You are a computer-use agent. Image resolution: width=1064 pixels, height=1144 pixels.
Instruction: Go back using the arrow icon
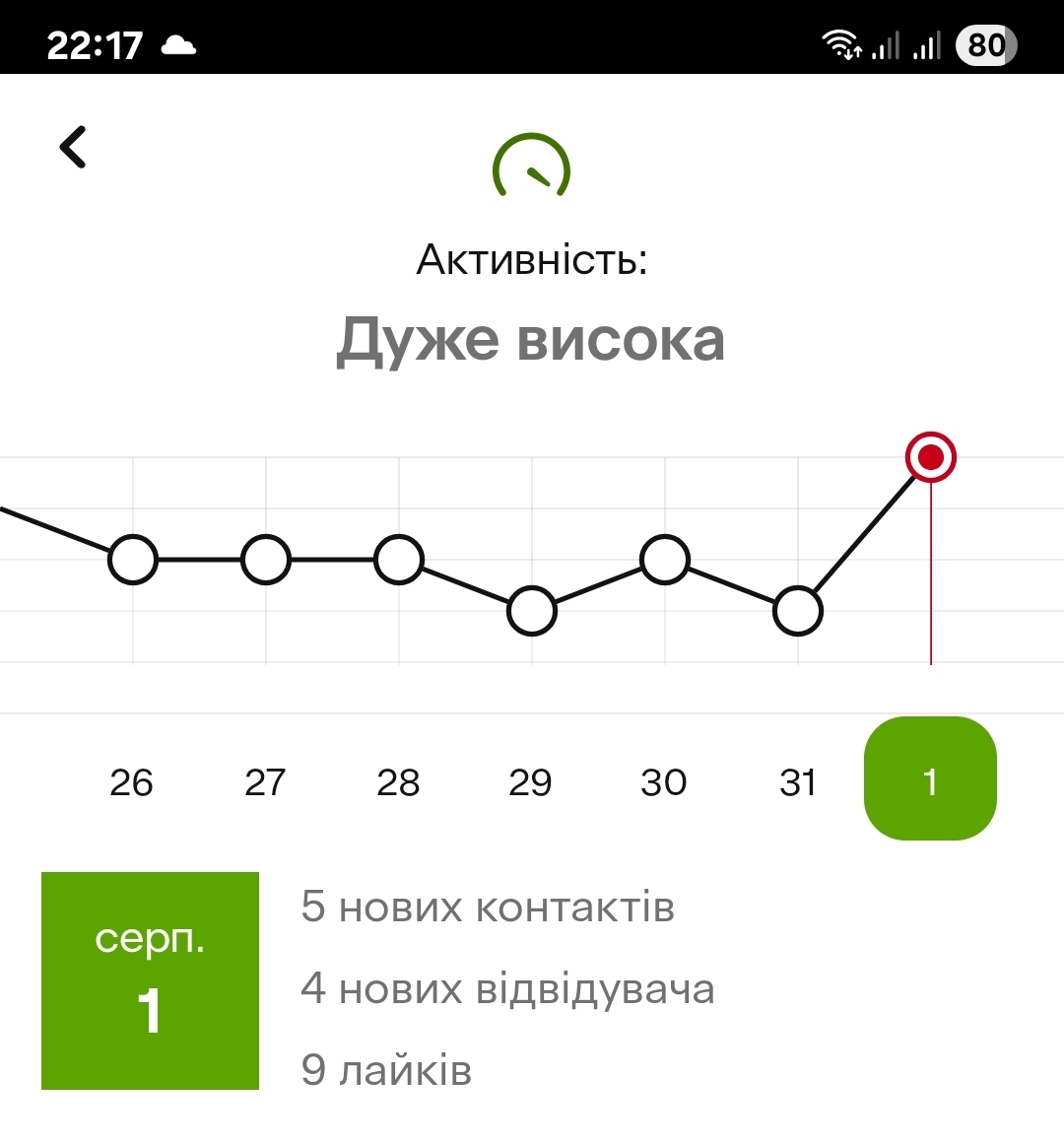point(74,147)
